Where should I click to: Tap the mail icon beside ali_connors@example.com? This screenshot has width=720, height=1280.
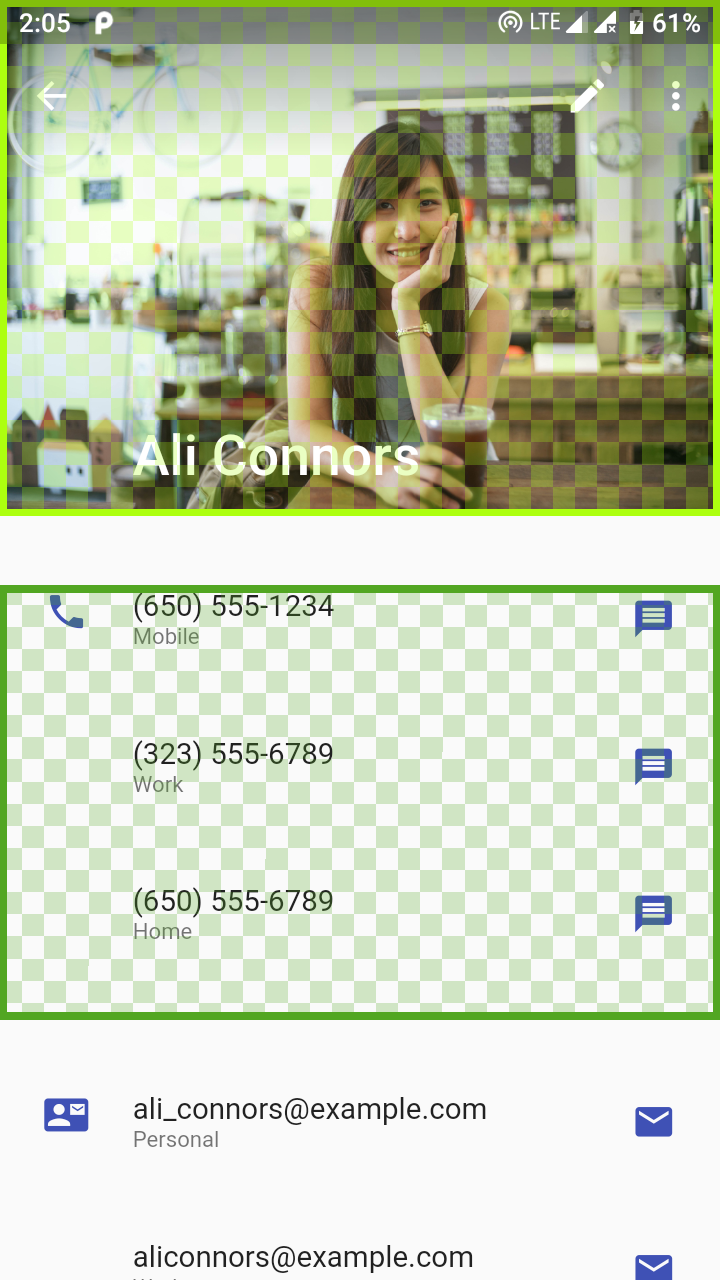tap(653, 1122)
